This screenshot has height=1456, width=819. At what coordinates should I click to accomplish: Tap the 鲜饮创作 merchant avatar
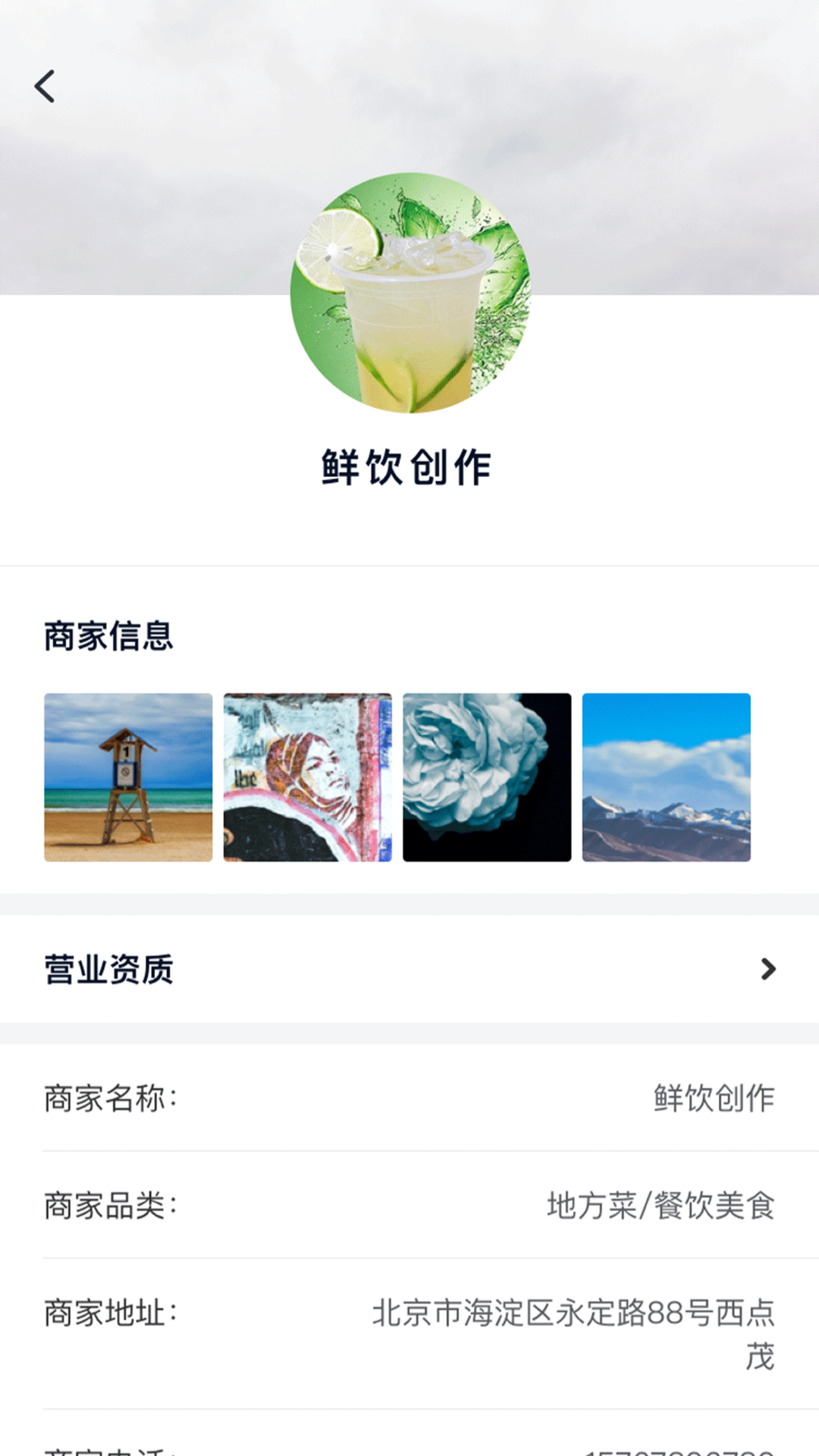pos(409,293)
